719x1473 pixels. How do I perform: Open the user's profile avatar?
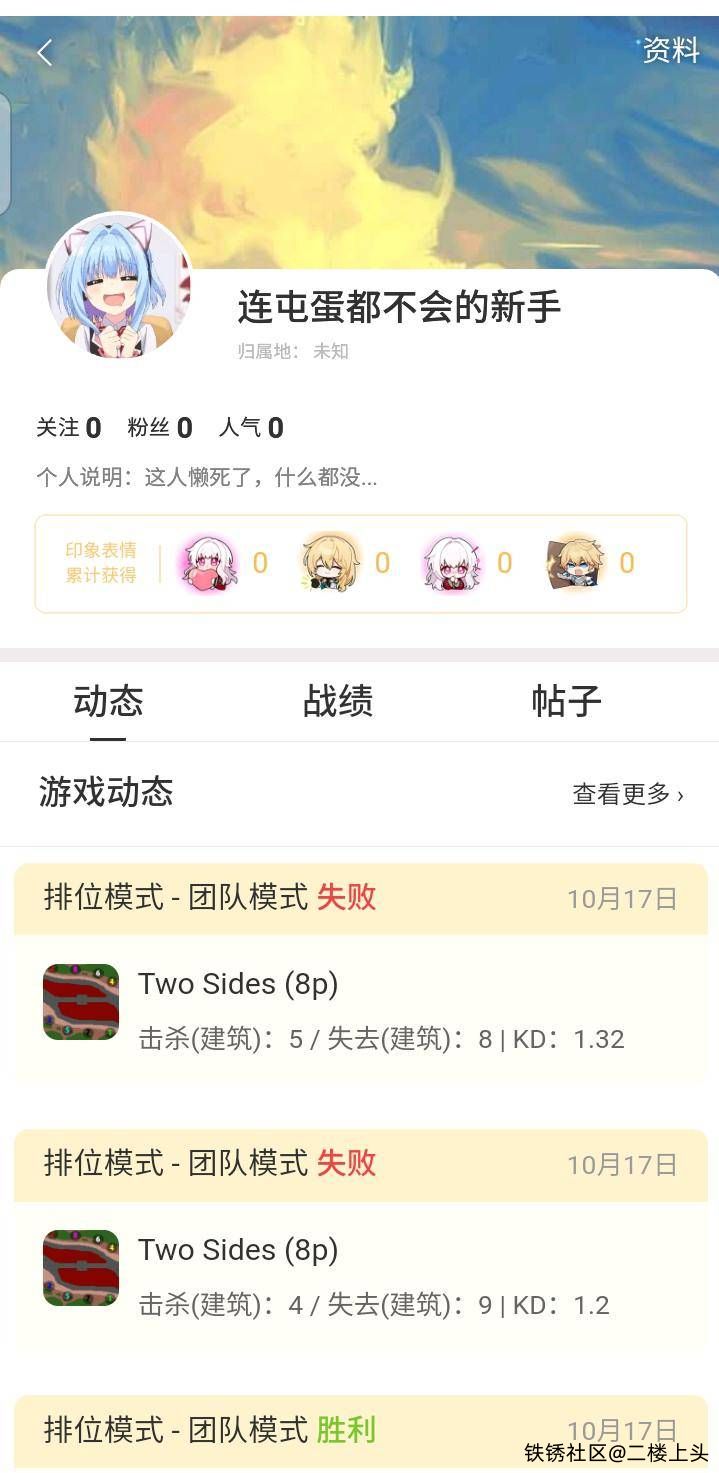point(118,286)
